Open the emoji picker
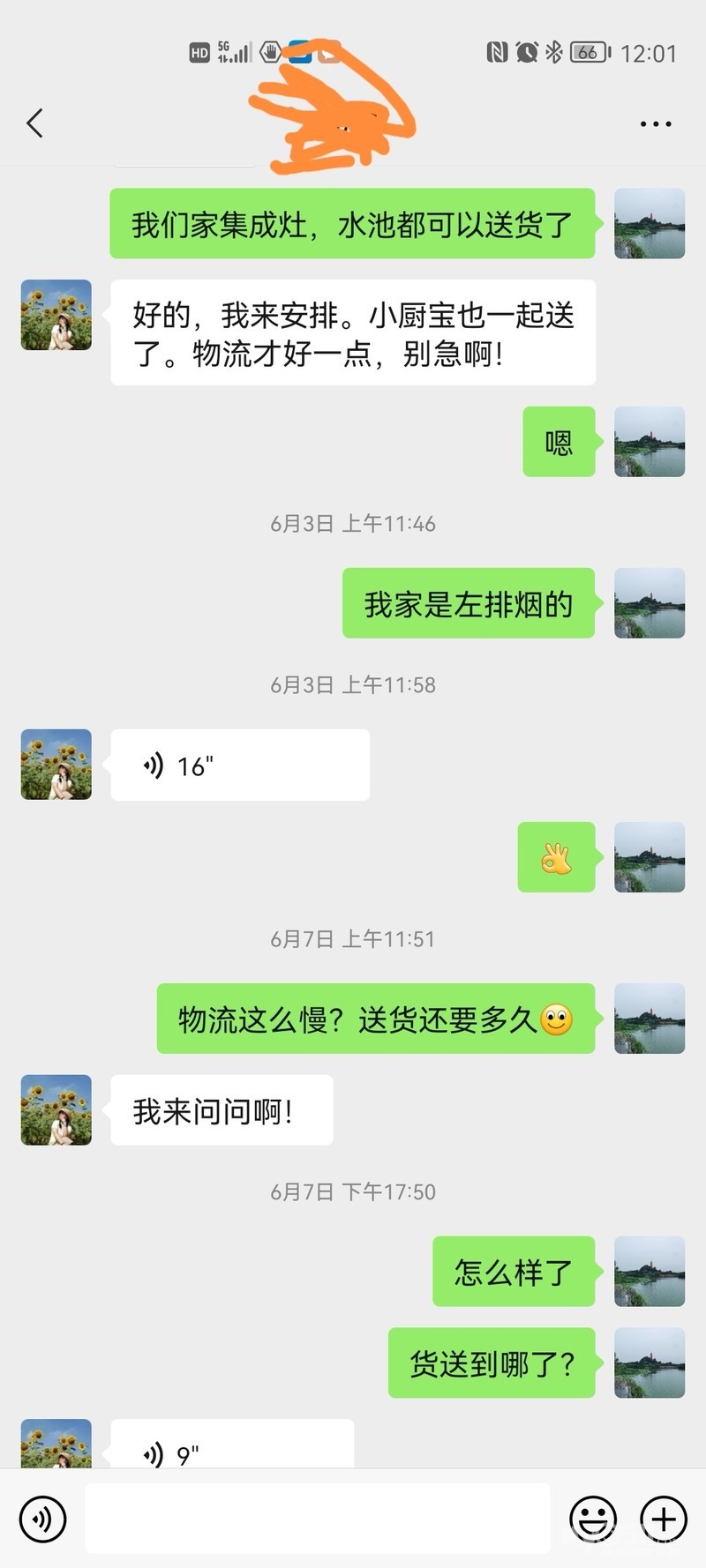Screen dimensions: 706x1568 [593, 1519]
